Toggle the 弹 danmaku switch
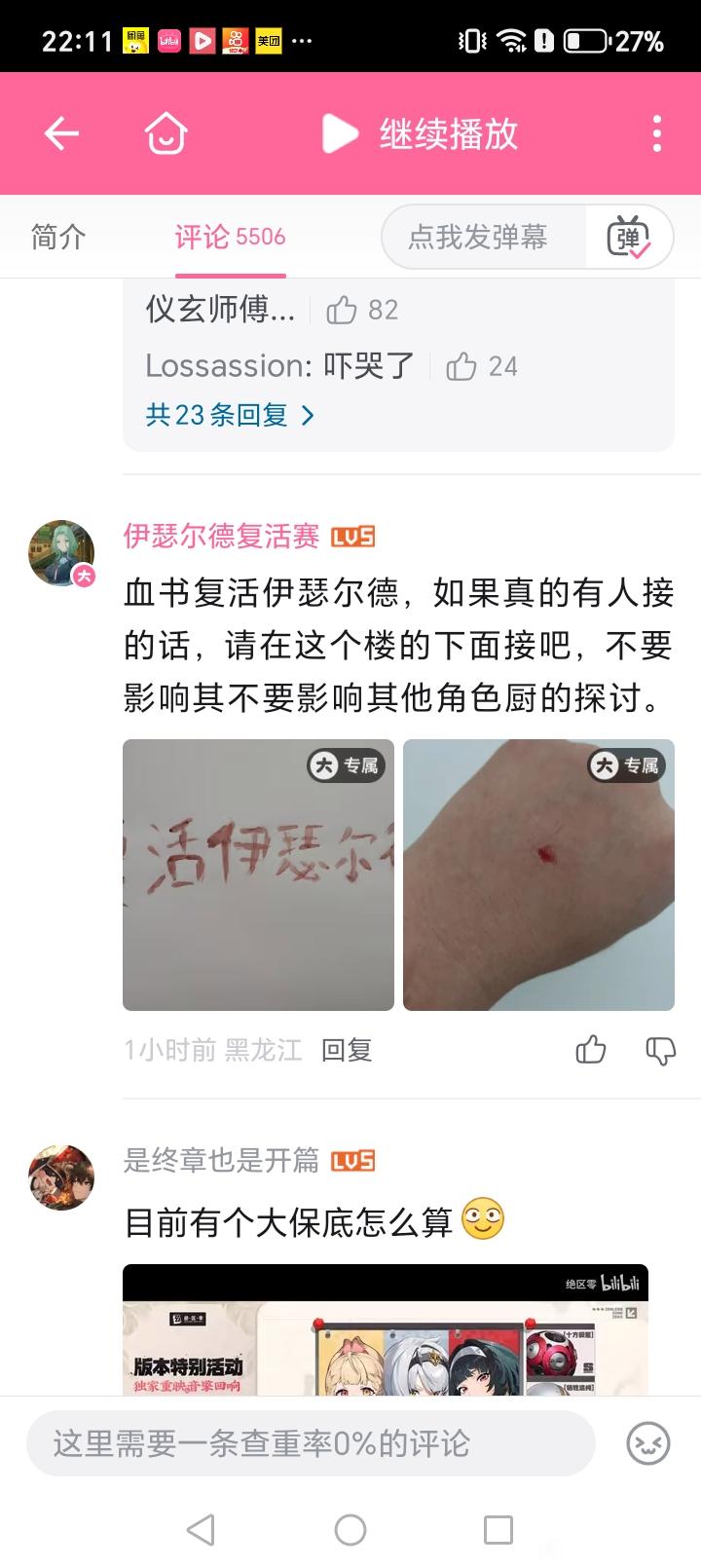This screenshot has width=701, height=1568. 628,237
